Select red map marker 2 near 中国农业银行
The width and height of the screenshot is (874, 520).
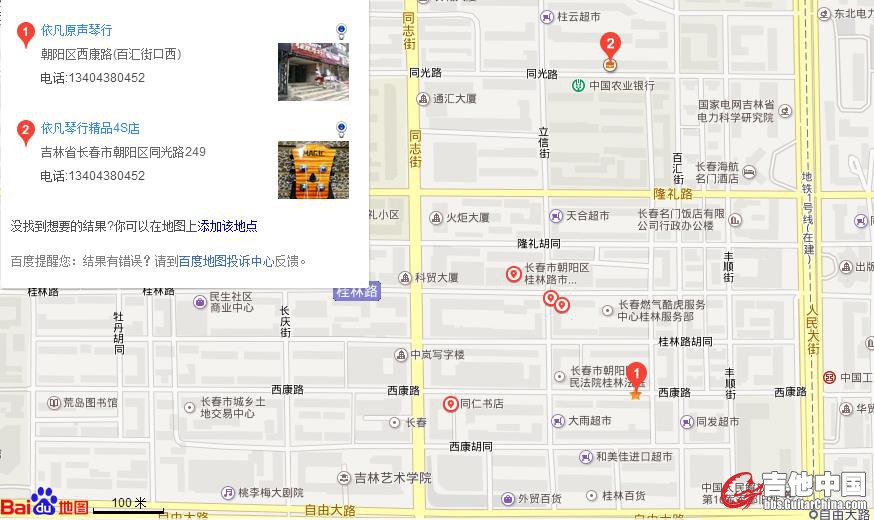pos(609,45)
